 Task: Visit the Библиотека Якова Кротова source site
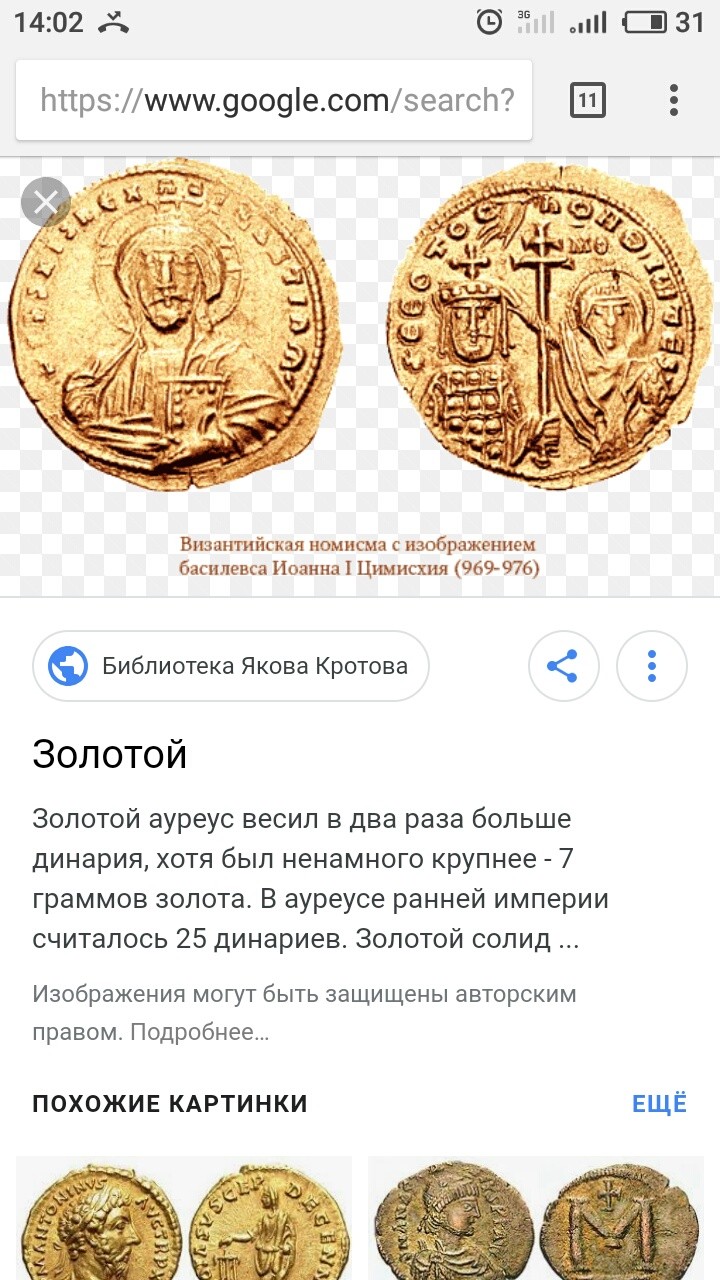(x=231, y=666)
